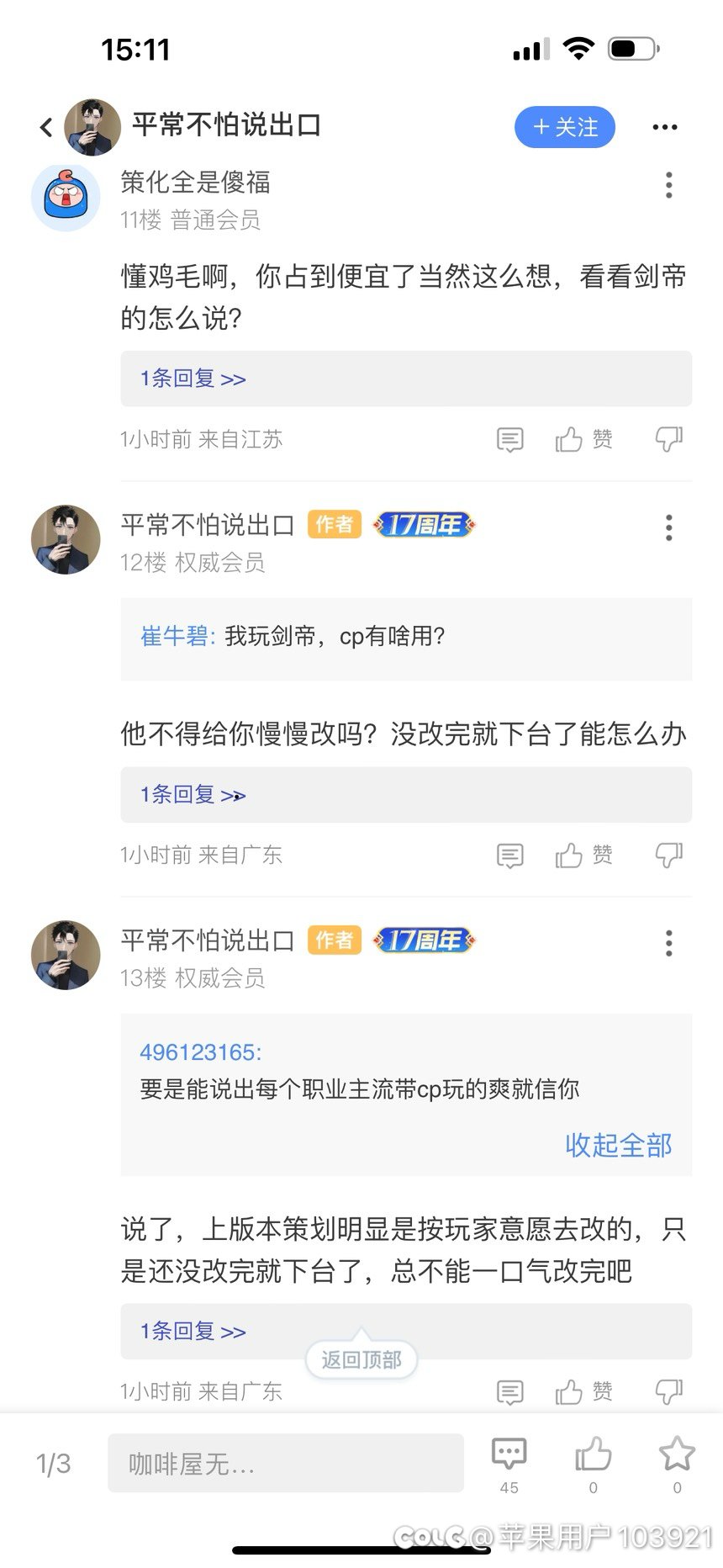The image size is (723, 1568).
Task: Open options menu for the 12楼 comment
Action: (669, 527)
